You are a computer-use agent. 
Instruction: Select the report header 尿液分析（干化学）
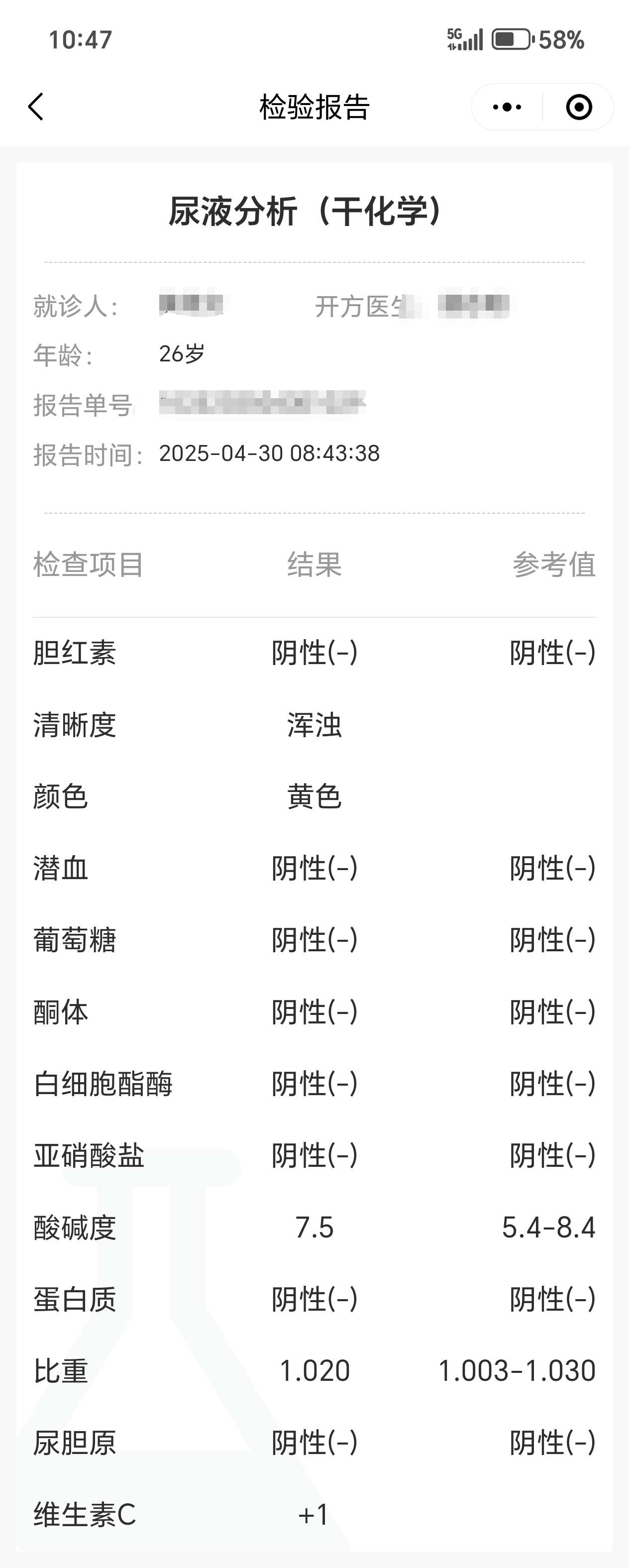pyautogui.click(x=306, y=211)
